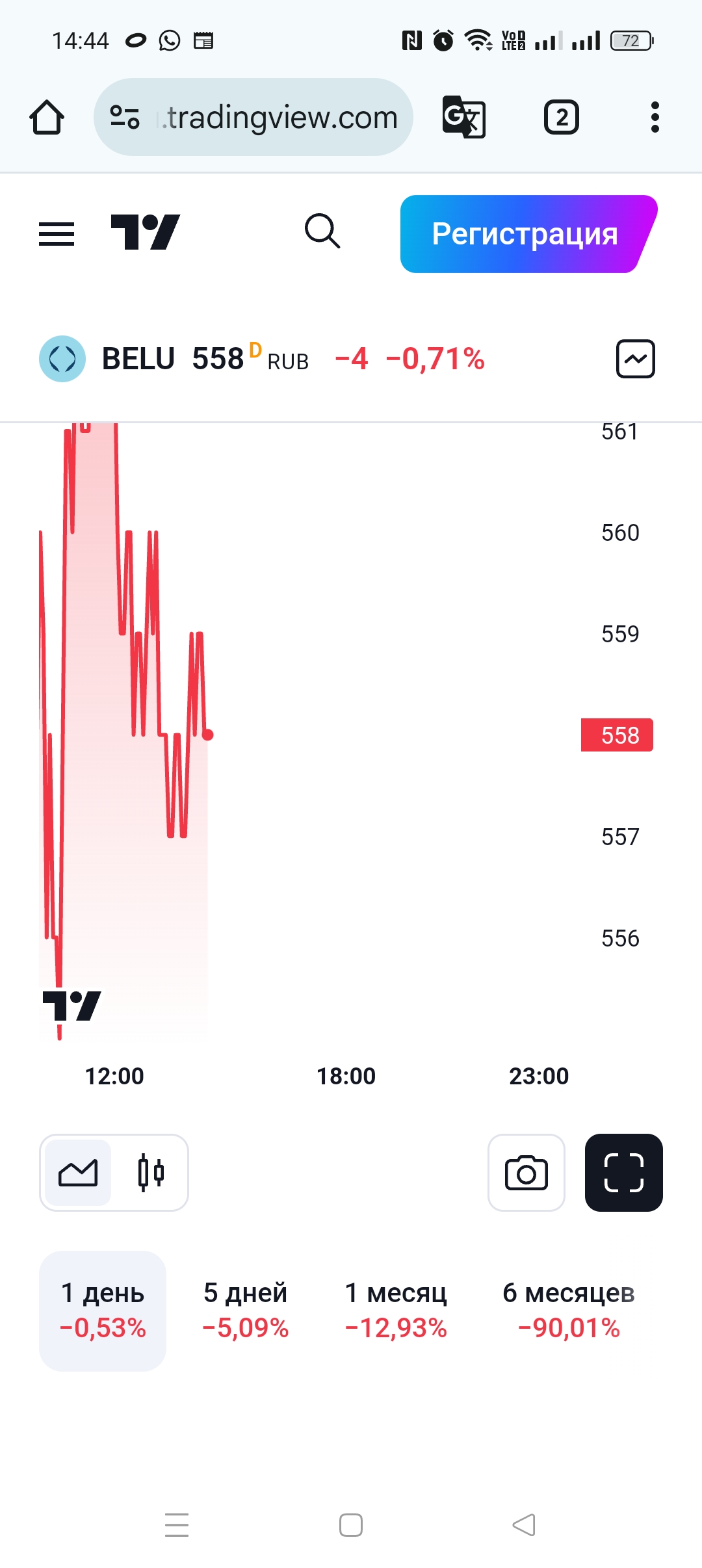Tap the Регистрация sign-up button
The height and width of the screenshot is (1568, 702).
[525, 234]
